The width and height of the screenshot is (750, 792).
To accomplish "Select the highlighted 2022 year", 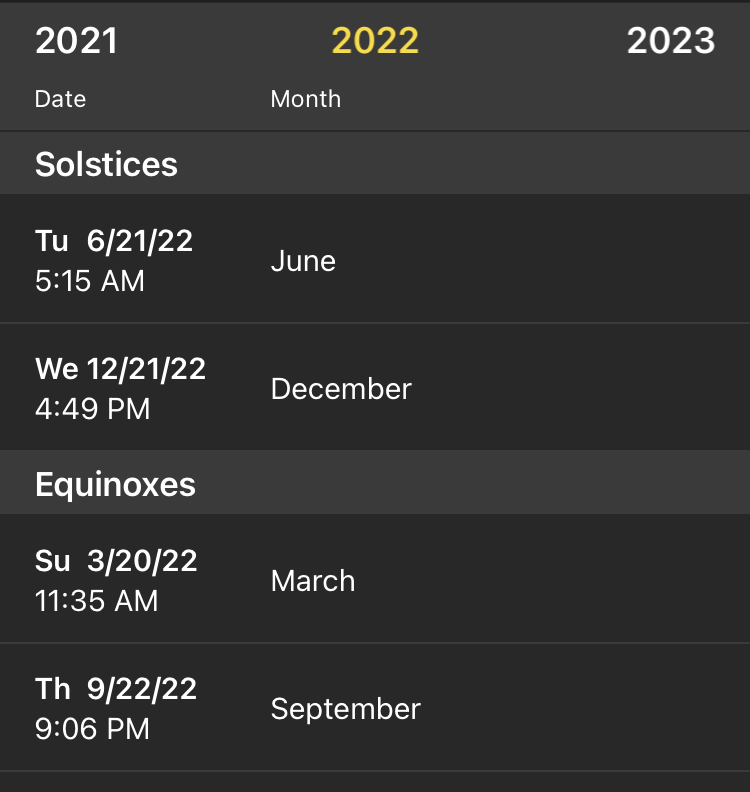I will pyautogui.click(x=375, y=41).
